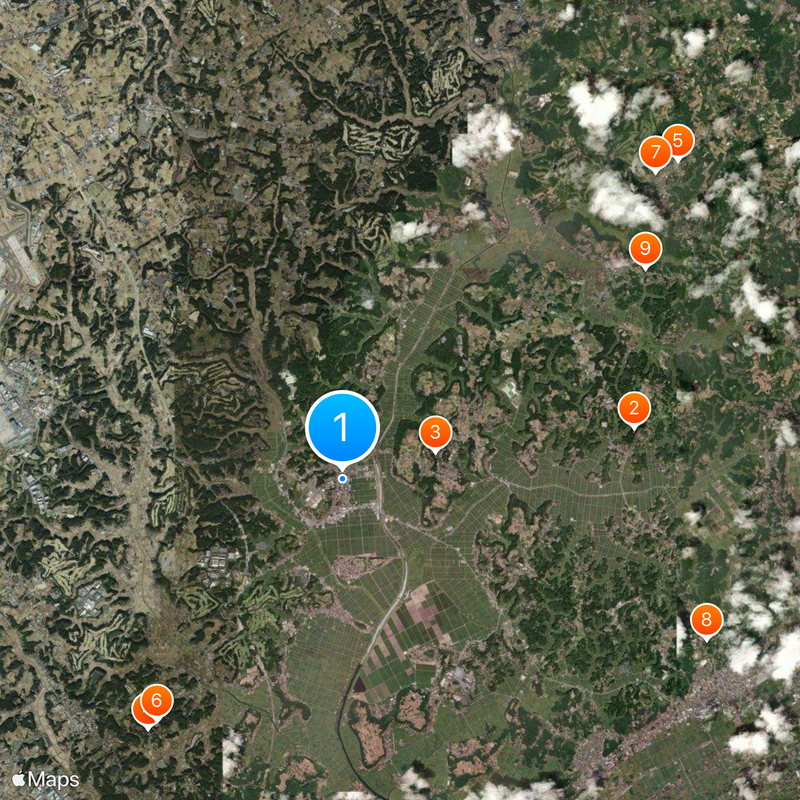Tap the orange pin labeled 6
Viewport: 800px width, 800px height.
click(x=158, y=700)
